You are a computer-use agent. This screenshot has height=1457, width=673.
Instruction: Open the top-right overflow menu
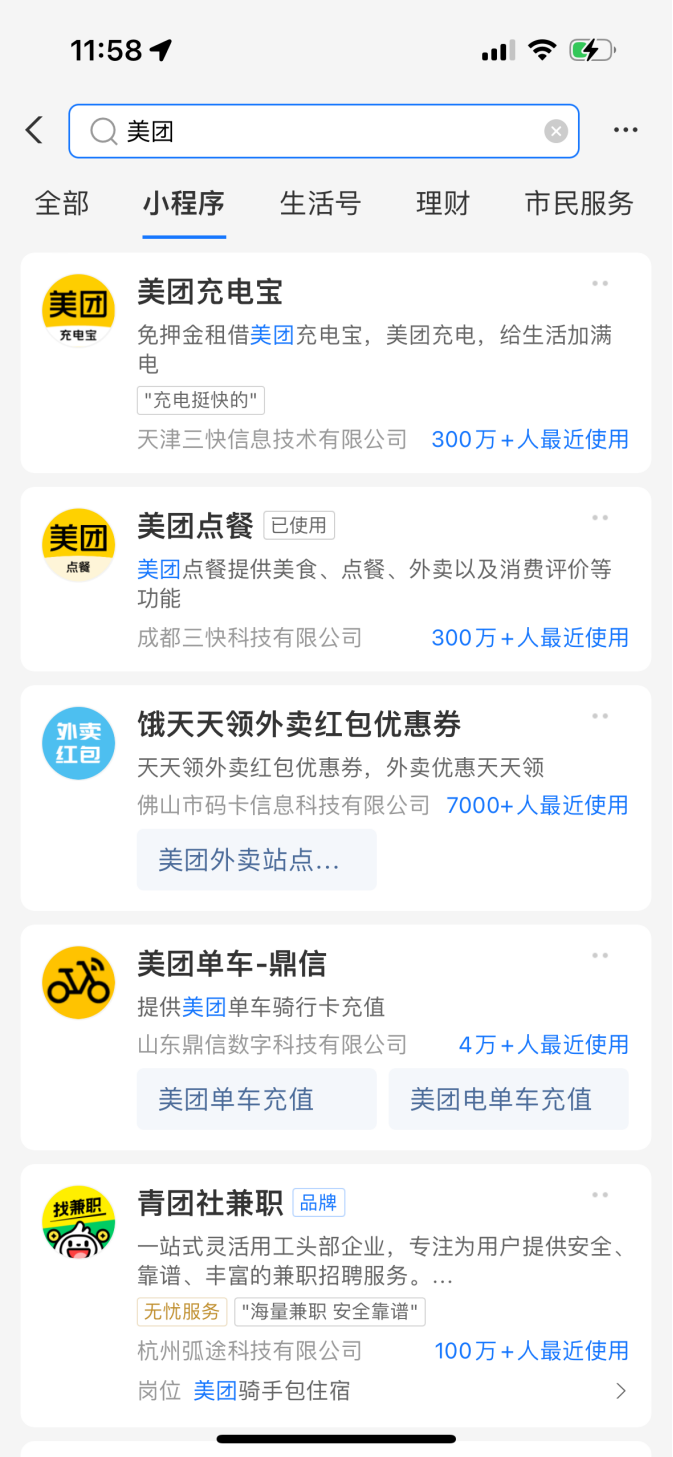[x=626, y=130]
